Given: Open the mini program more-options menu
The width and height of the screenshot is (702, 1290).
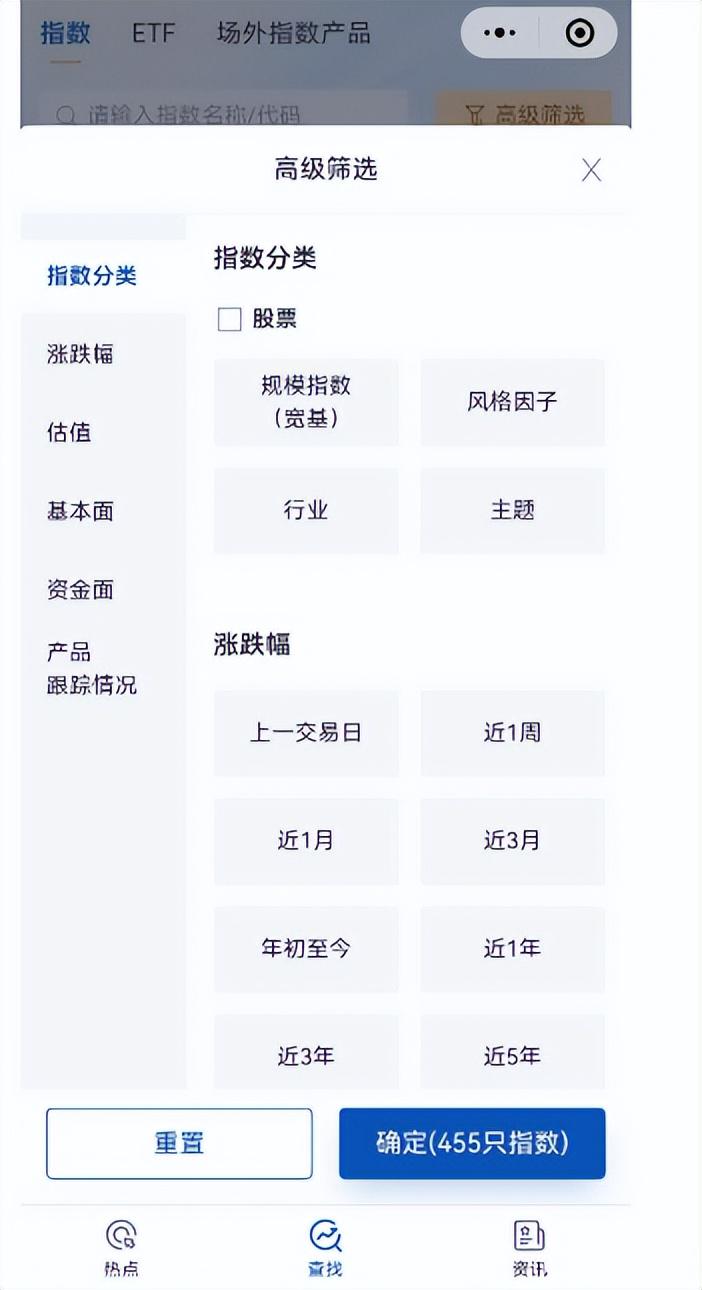Looking at the screenshot, I should (499, 33).
